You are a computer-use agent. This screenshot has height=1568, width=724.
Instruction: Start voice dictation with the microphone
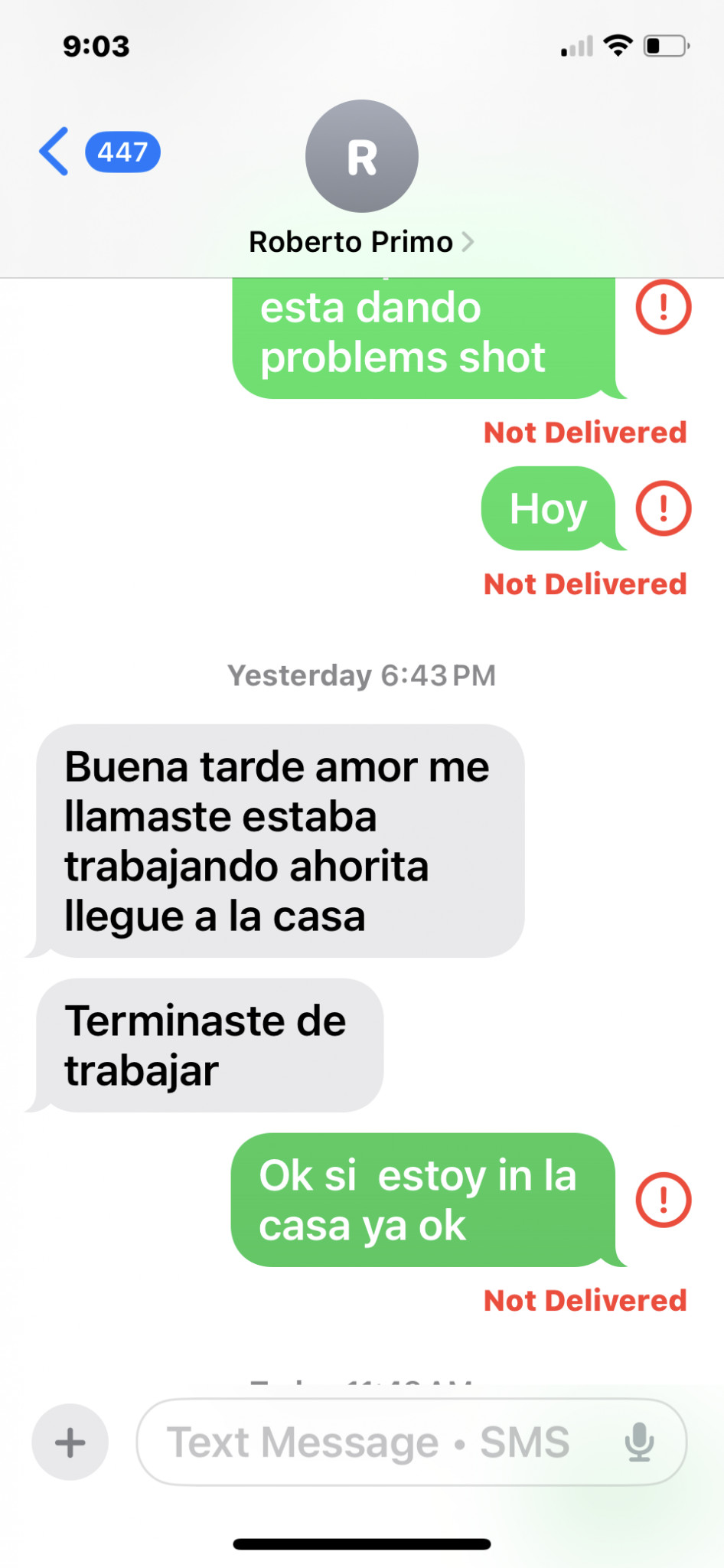click(x=639, y=1442)
